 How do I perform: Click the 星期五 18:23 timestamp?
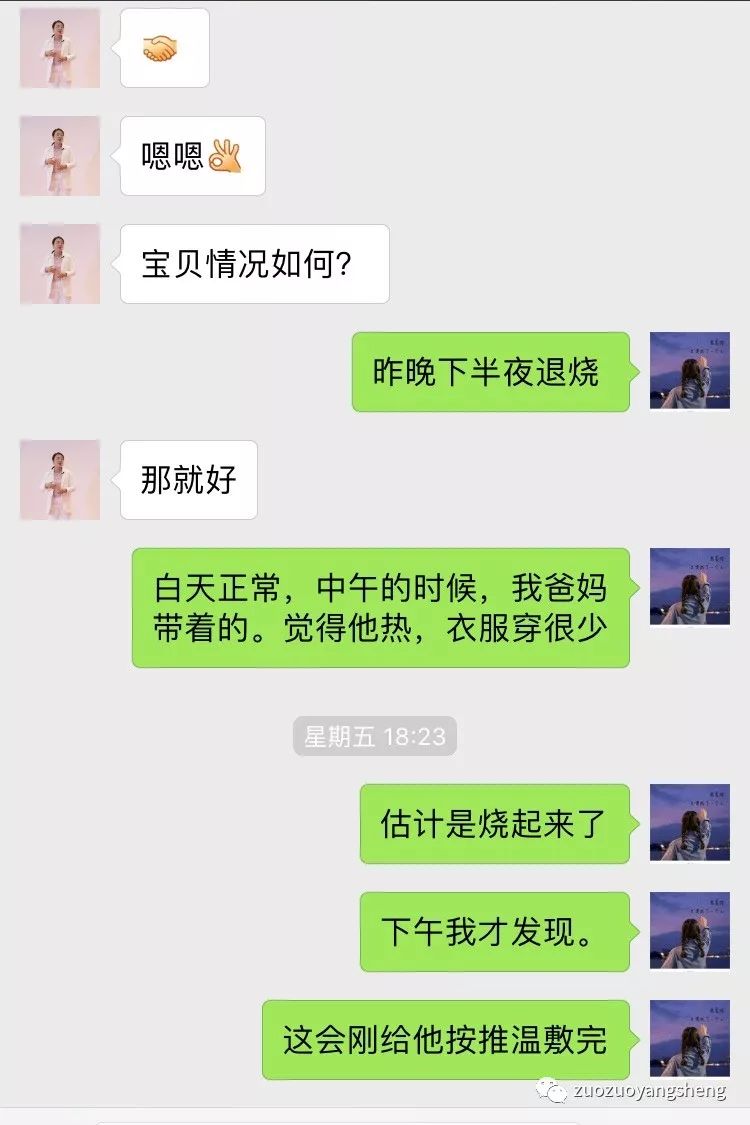click(x=375, y=737)
